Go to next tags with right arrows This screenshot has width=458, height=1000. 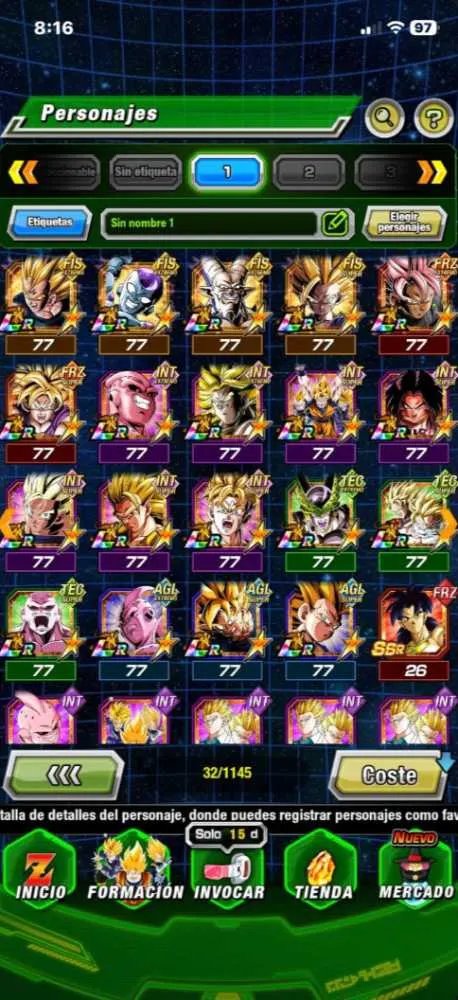pyautogui.click(x=432, y=172)
